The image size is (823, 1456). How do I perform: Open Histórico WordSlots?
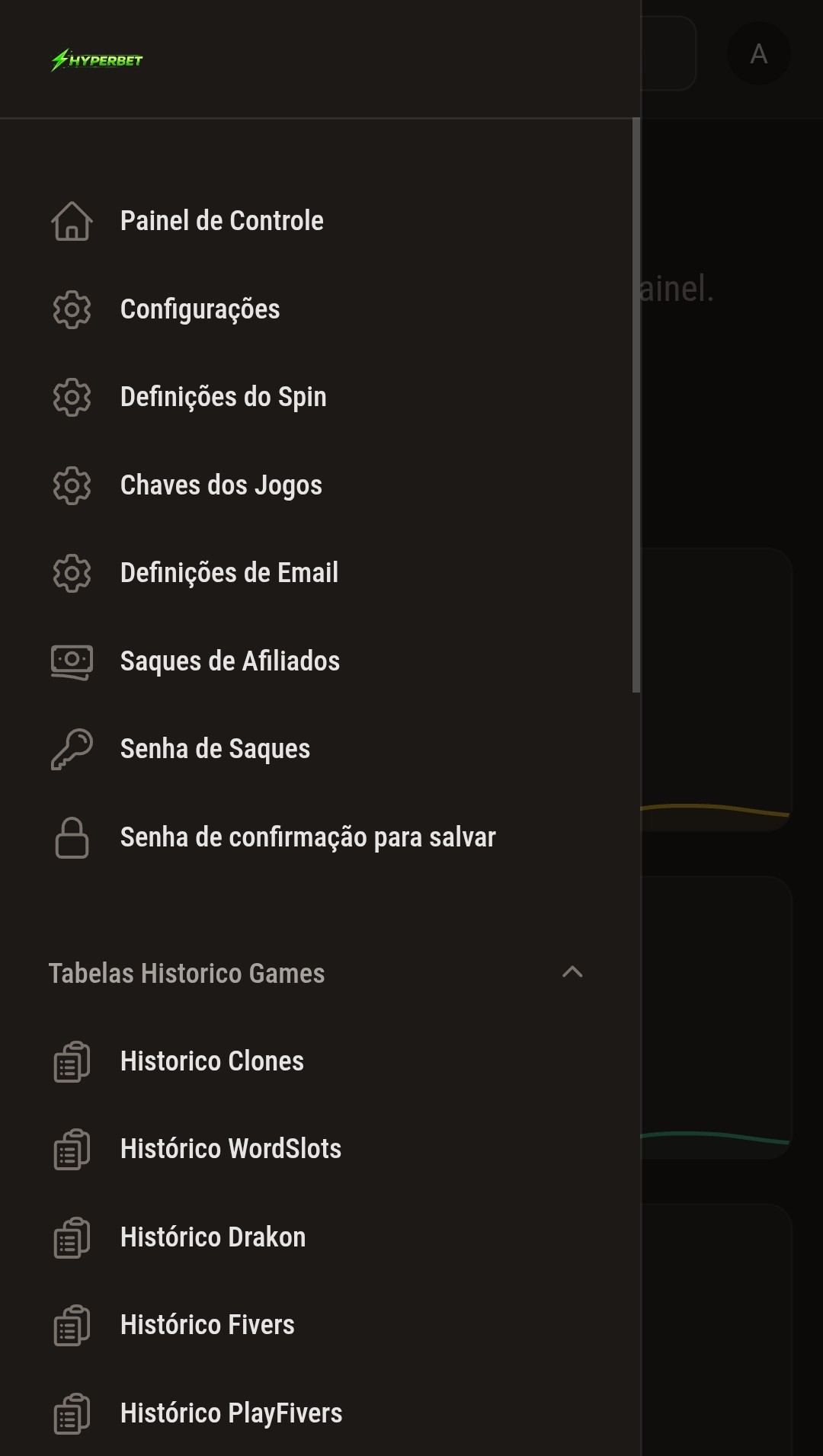(x=230, y=1149)
